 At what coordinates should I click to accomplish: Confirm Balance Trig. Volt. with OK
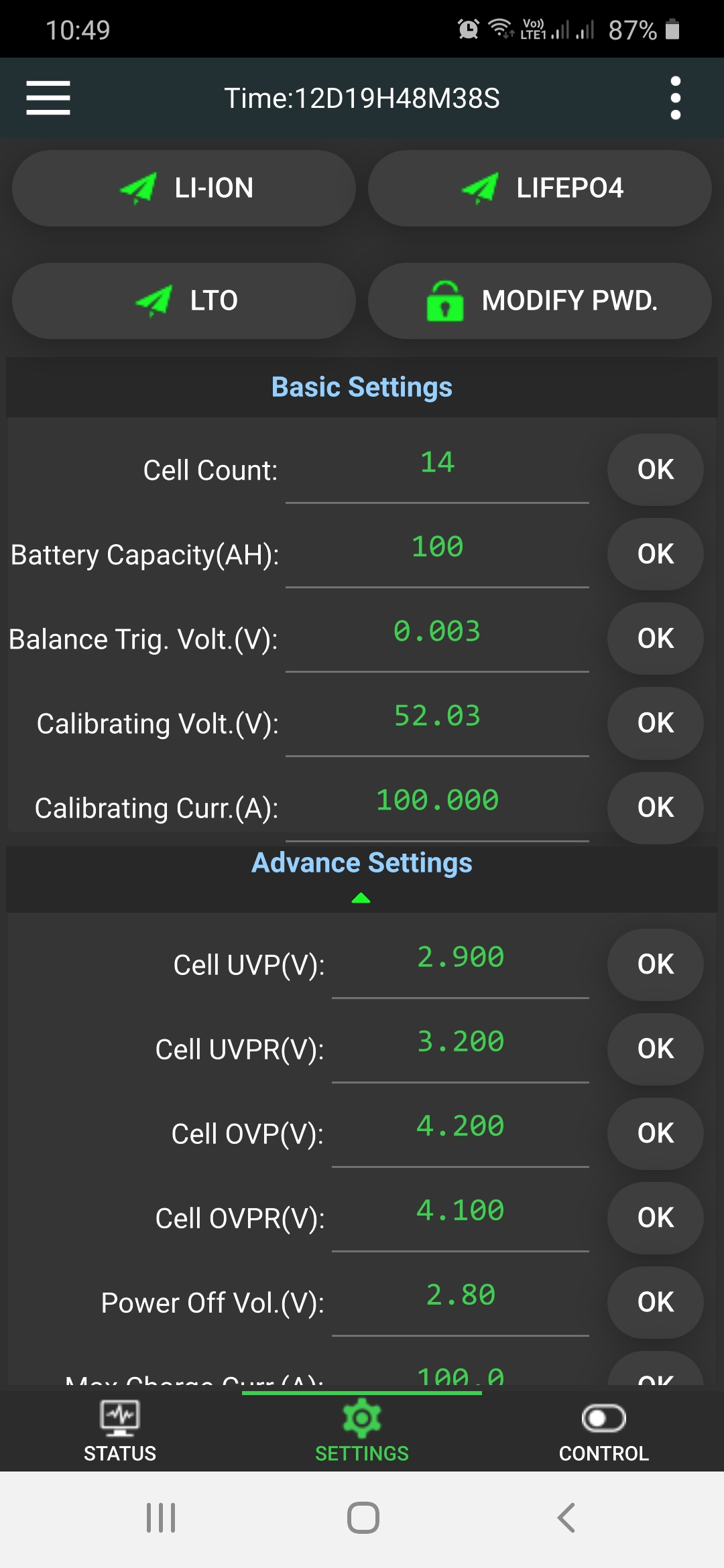[x=655, y=639]
